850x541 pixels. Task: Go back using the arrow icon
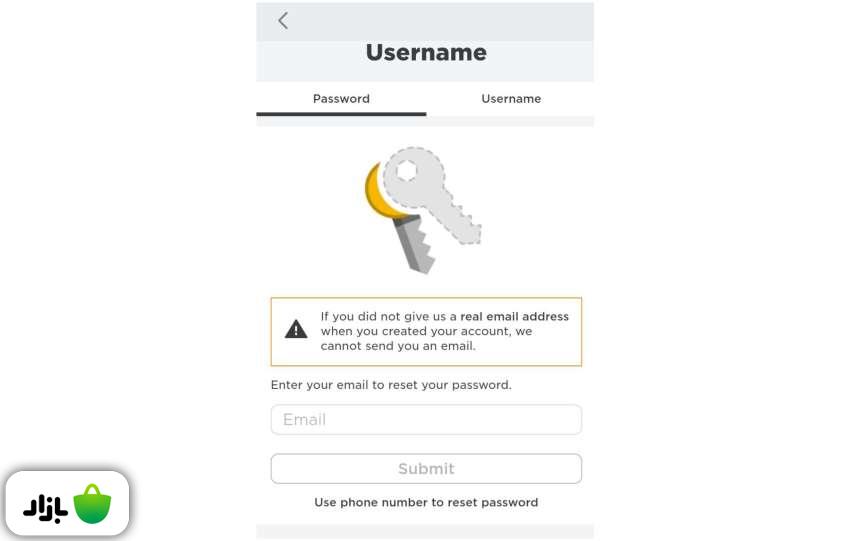[283, 21]
